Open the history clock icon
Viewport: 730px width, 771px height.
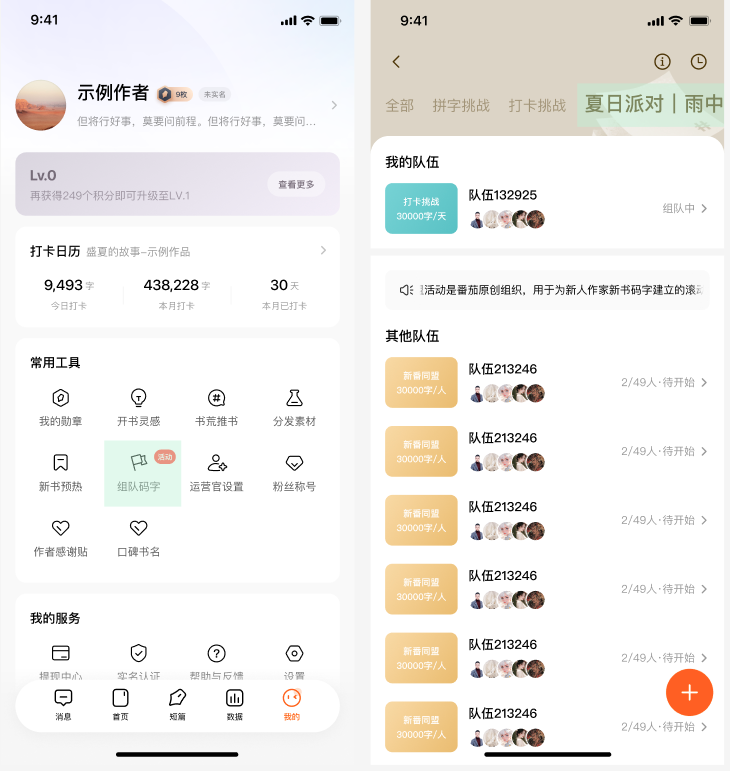point(699,62)
